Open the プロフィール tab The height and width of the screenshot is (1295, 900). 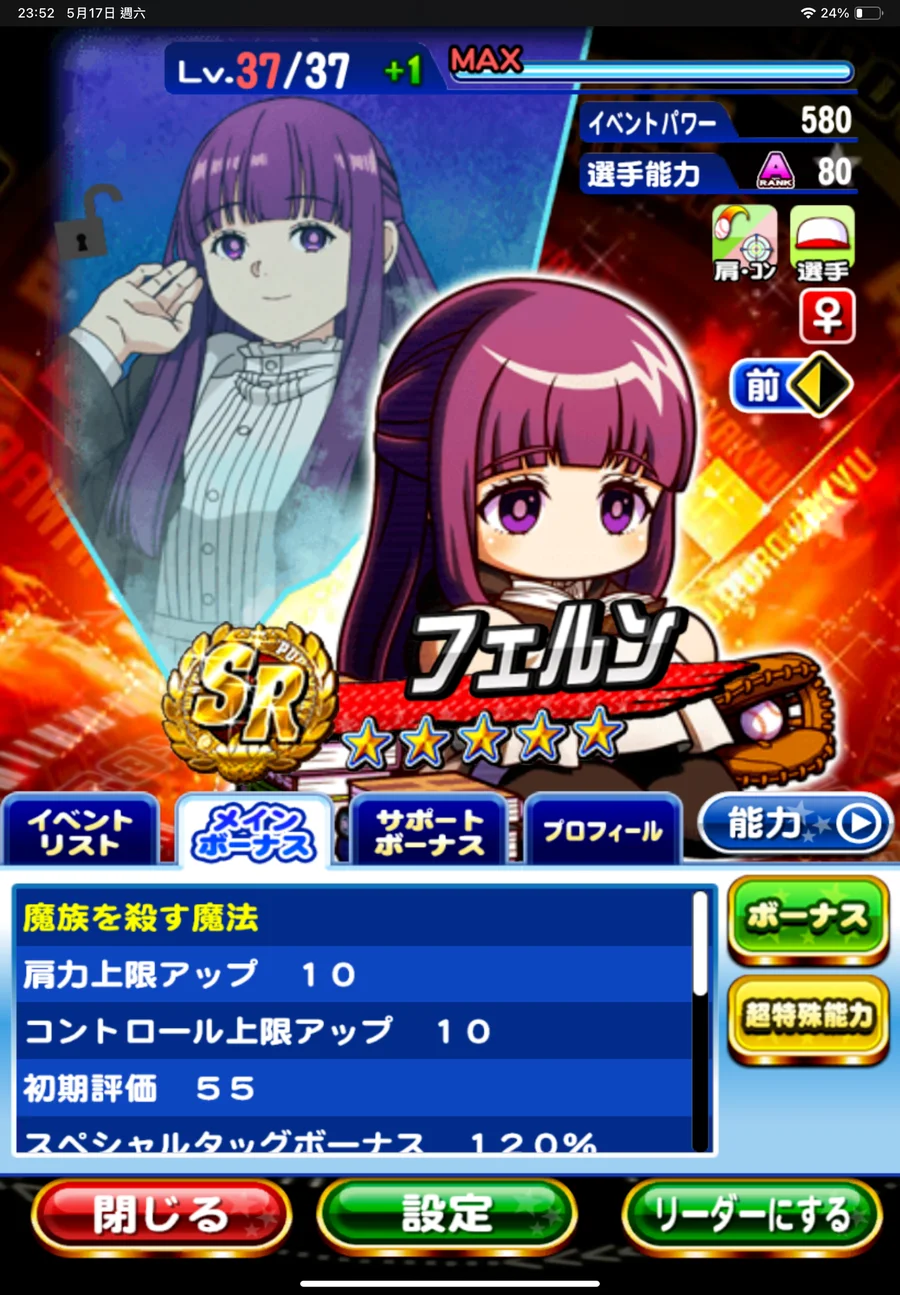602,831
